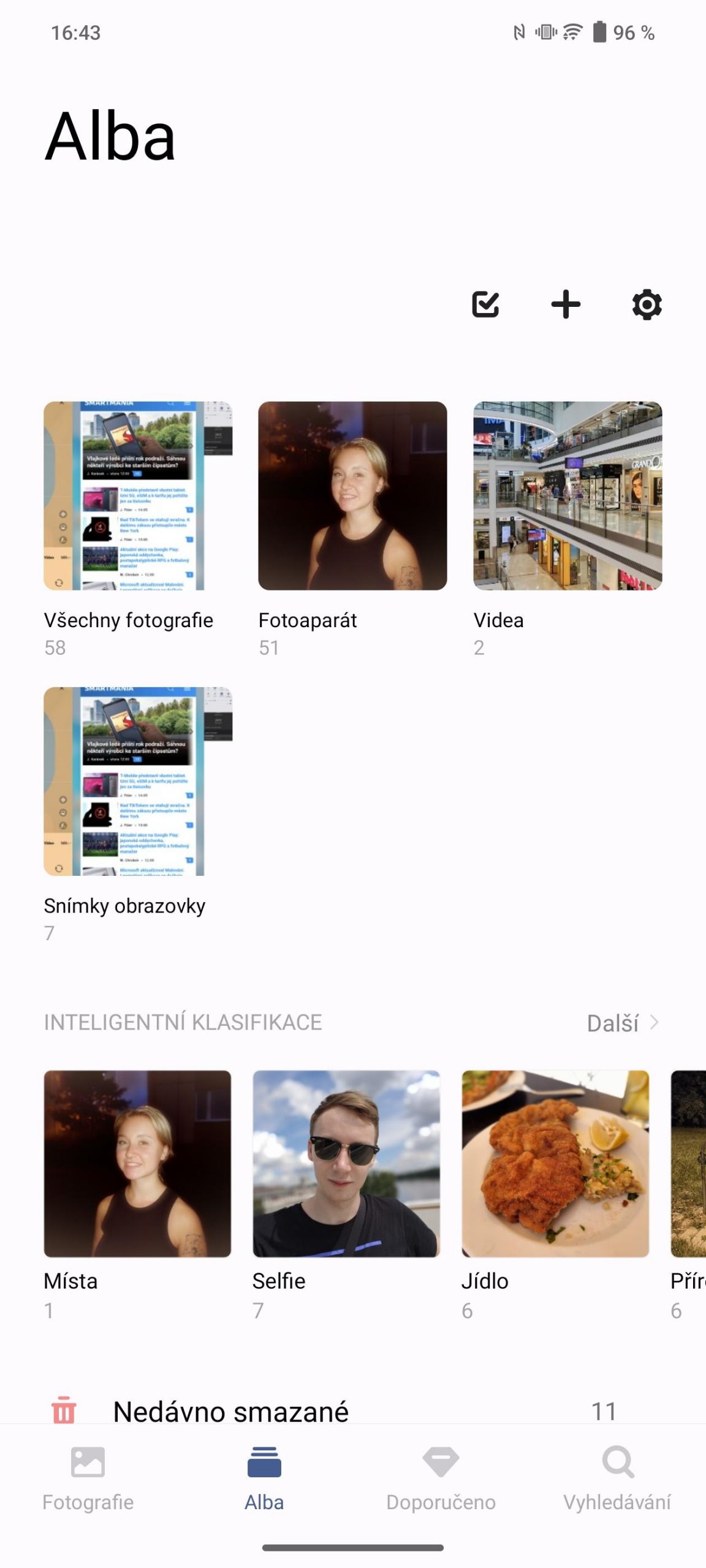706x1568 pixels.
Task: Open album settings gear icon
Action: click(x=647, y=304)
